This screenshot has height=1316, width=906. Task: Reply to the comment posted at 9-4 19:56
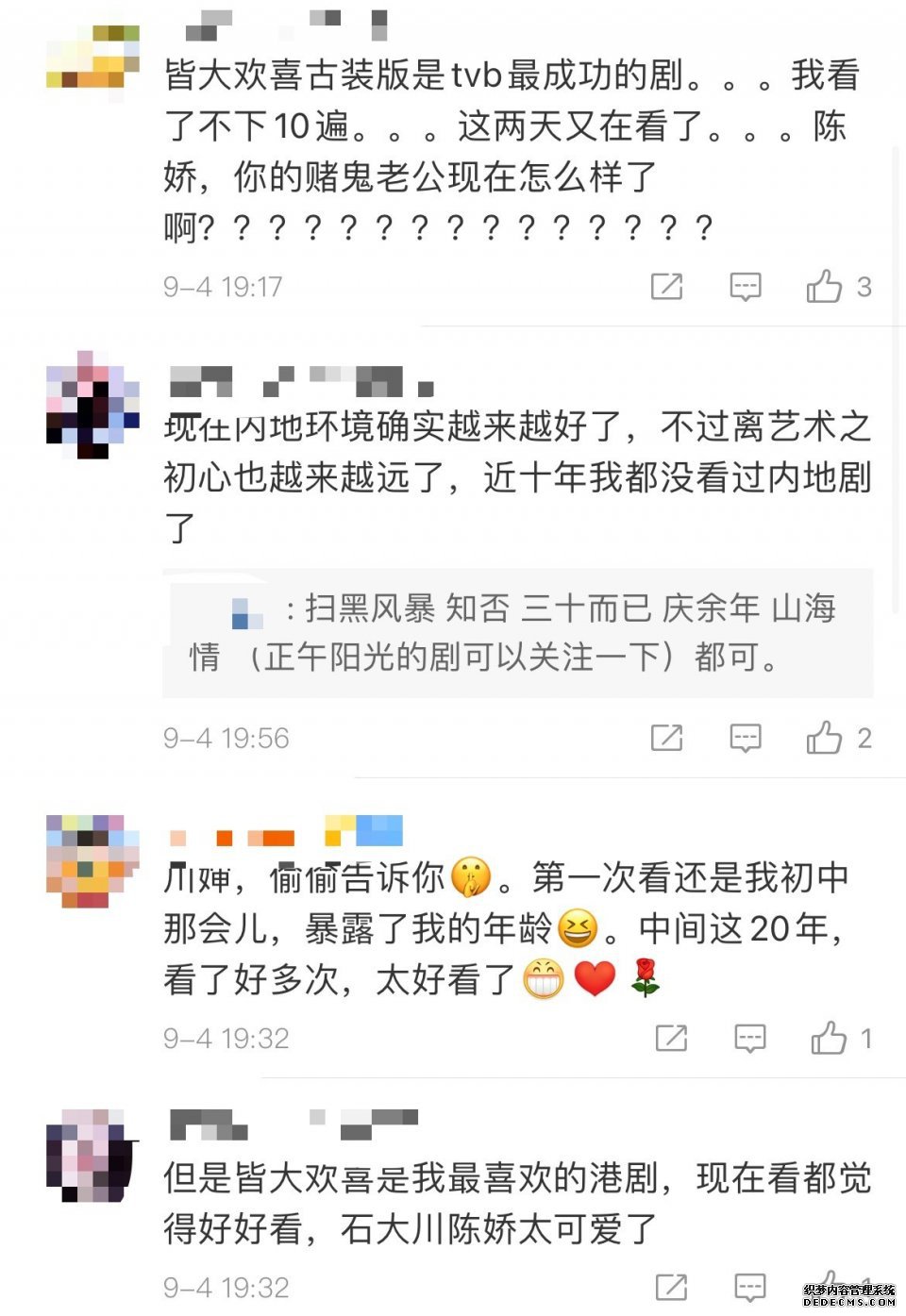pyautogui.click(x=746, y=738)
